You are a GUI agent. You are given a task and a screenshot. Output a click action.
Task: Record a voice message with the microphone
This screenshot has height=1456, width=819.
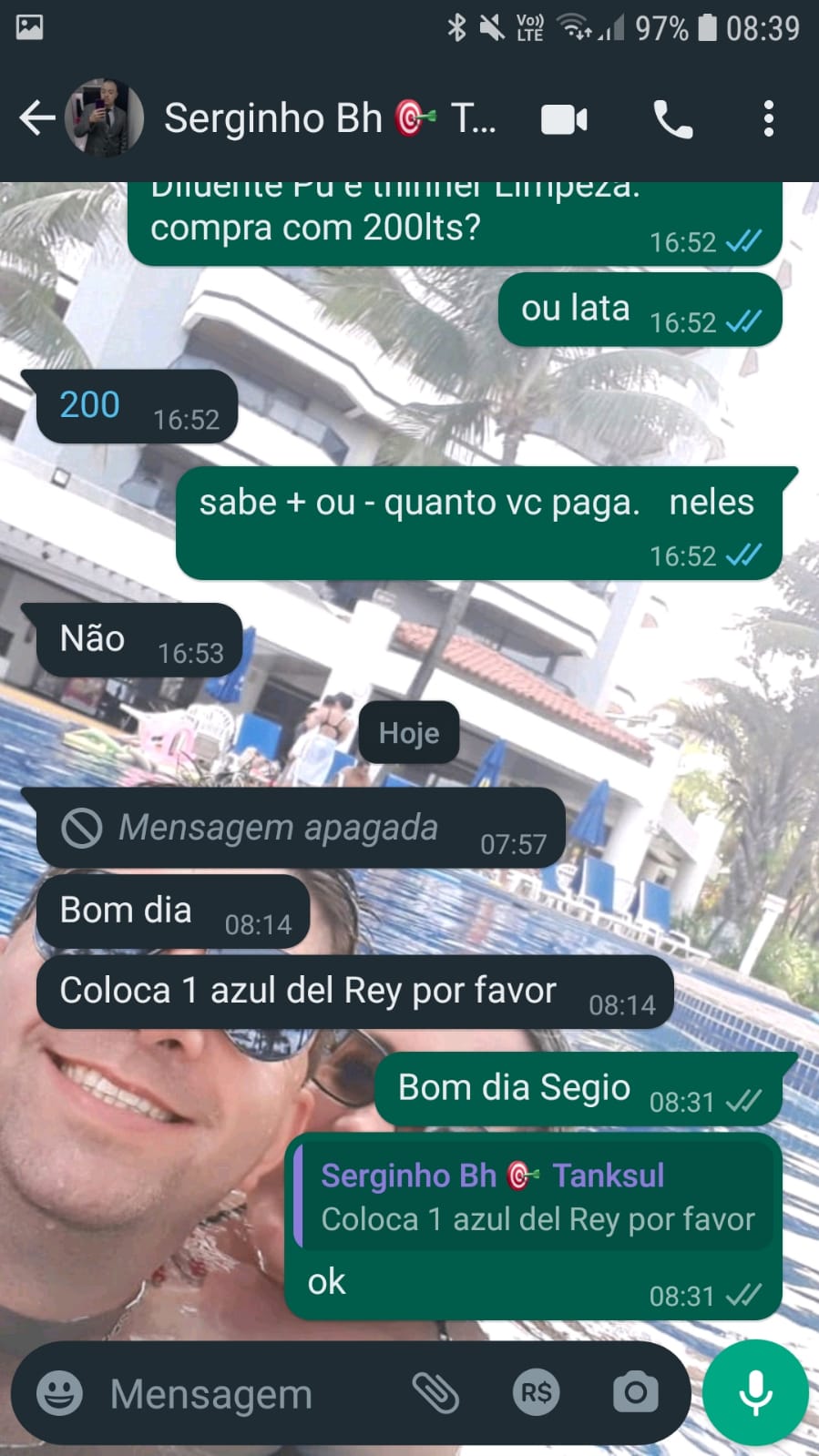(x=755, y=1393)
